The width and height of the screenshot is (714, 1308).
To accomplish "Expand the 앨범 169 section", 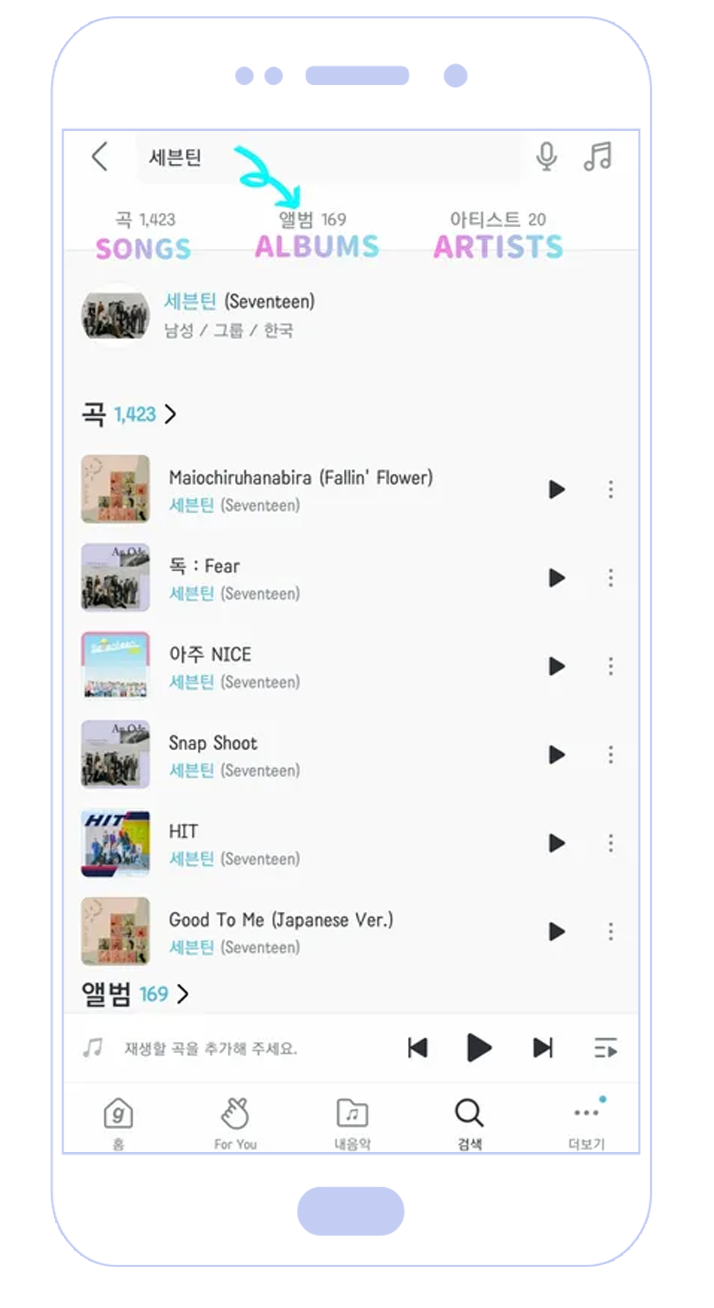I will pyautogui.click(x=135, y=994).
